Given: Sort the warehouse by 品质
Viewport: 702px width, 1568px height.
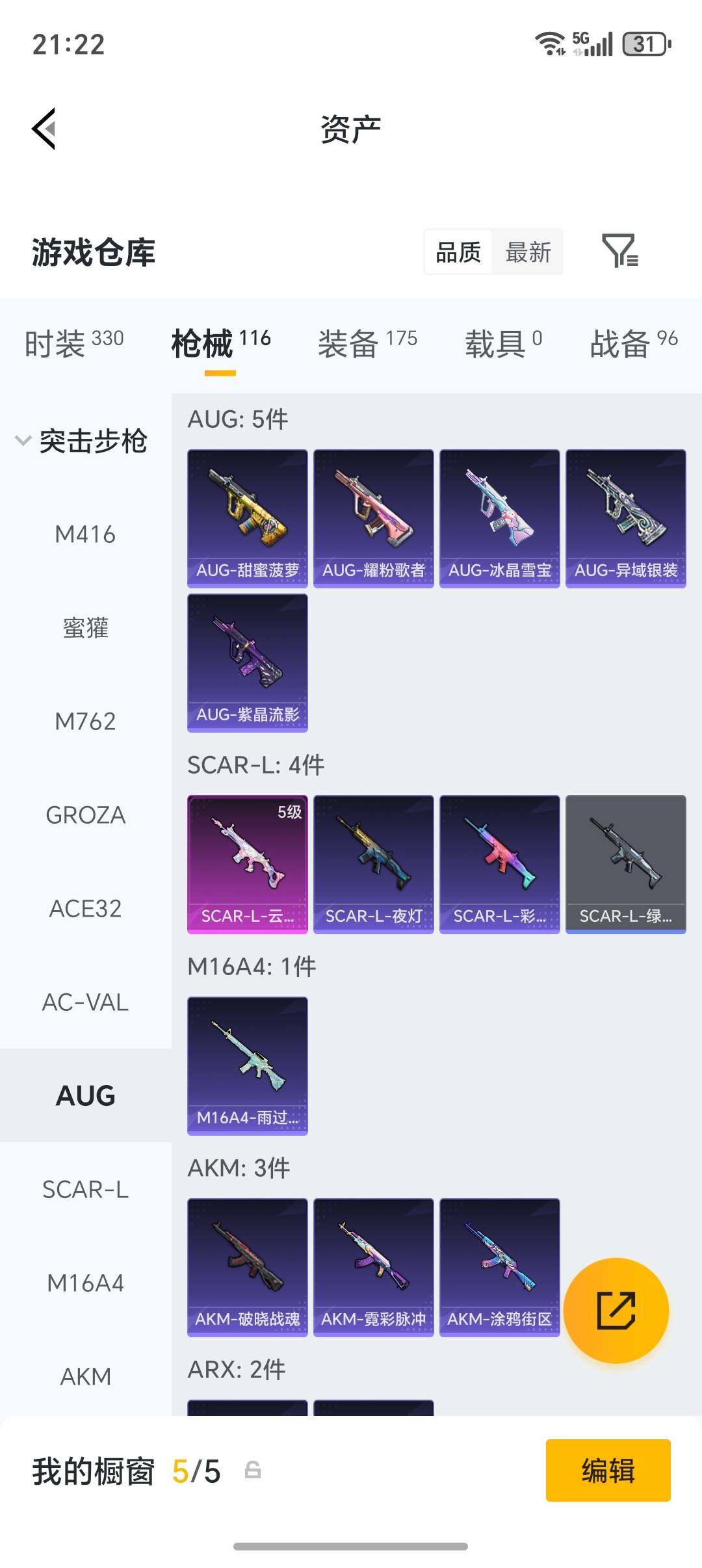Looking at the screenshot, I should [458, 252].
